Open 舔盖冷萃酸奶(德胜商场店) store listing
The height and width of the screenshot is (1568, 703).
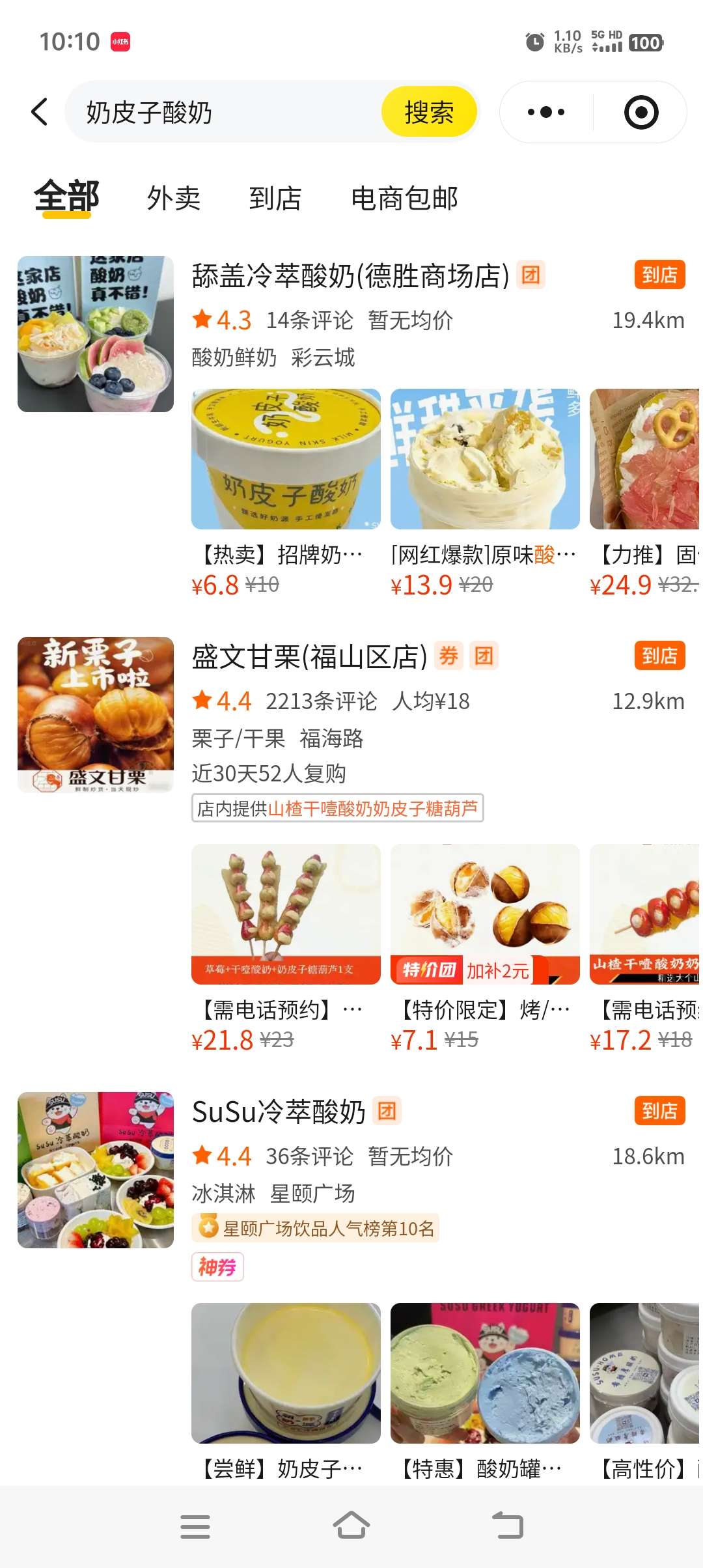(x=350, y=276)
